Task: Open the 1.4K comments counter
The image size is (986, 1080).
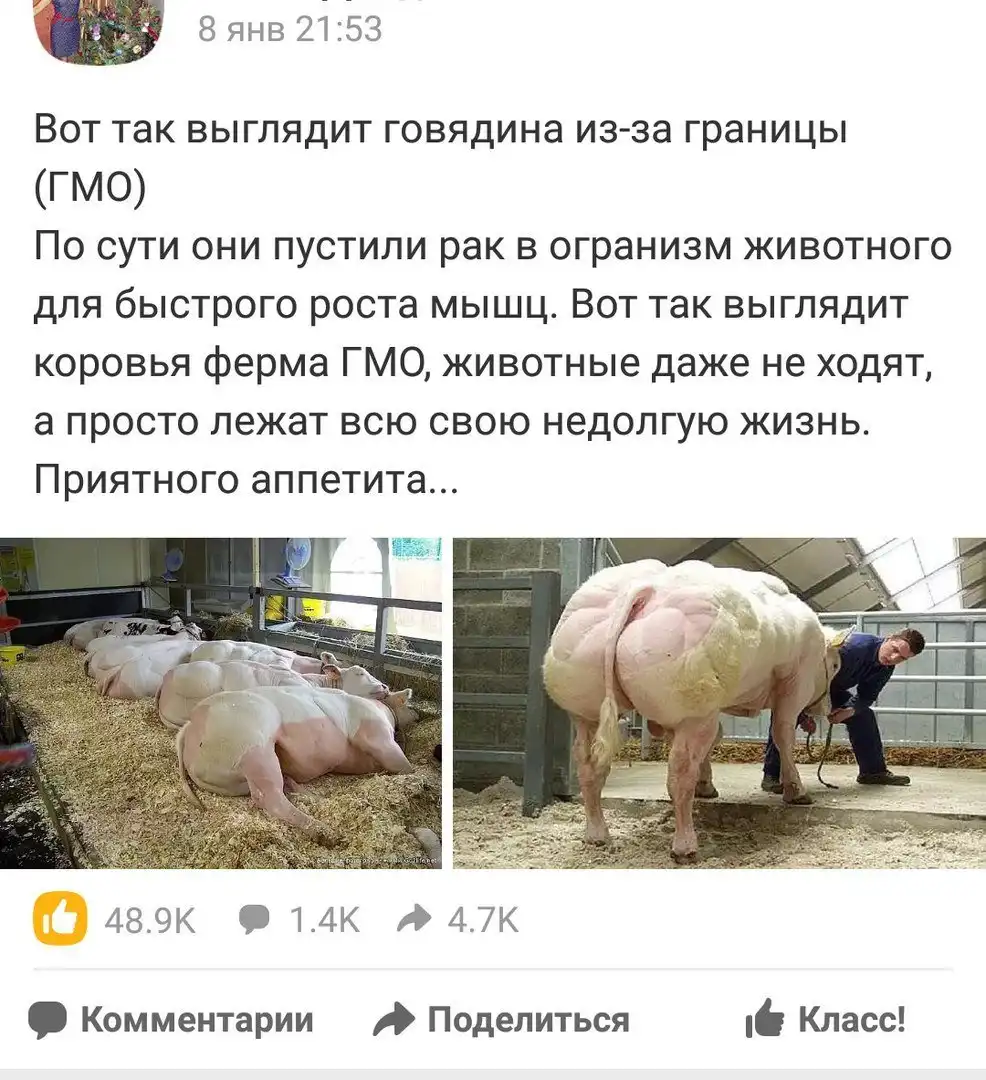Action: [x=300, y=919]
